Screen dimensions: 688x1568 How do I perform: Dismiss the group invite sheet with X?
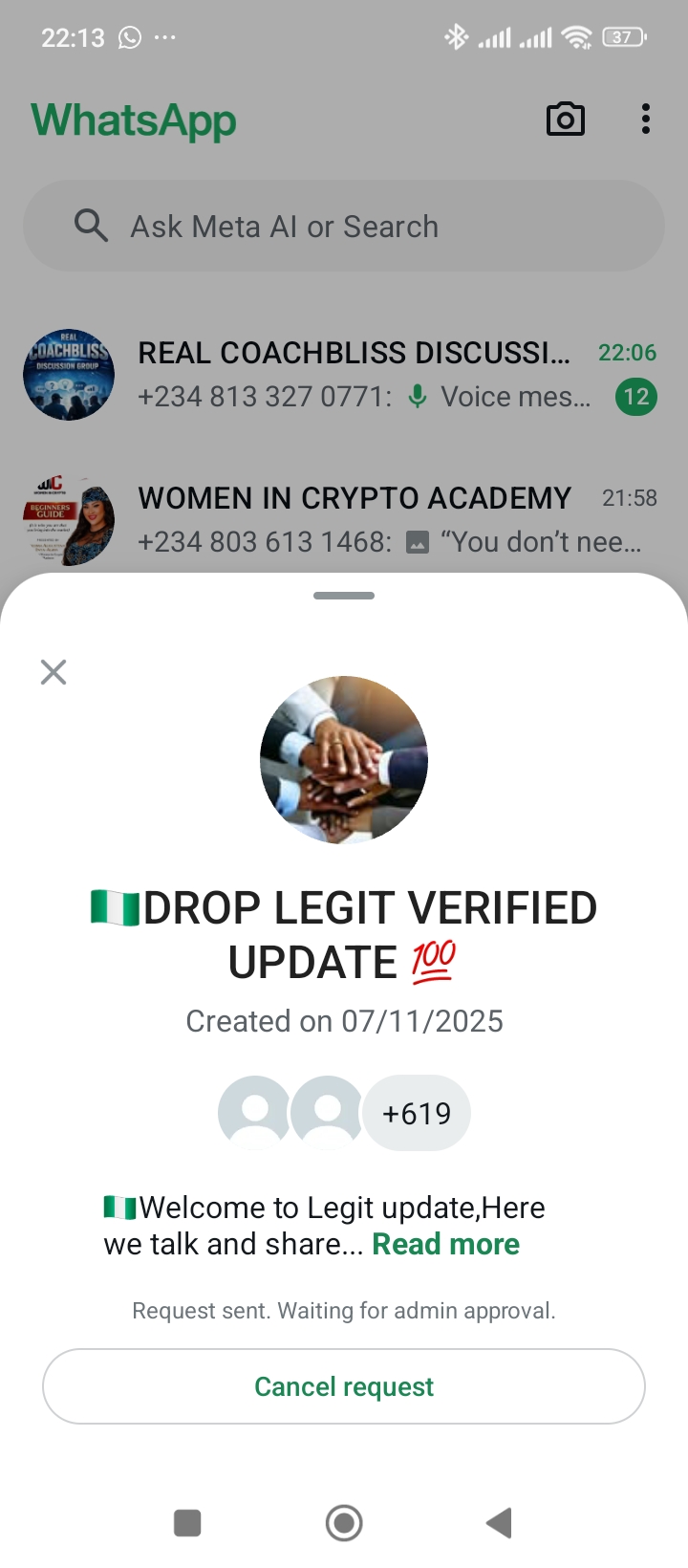(x=54, y=672)
